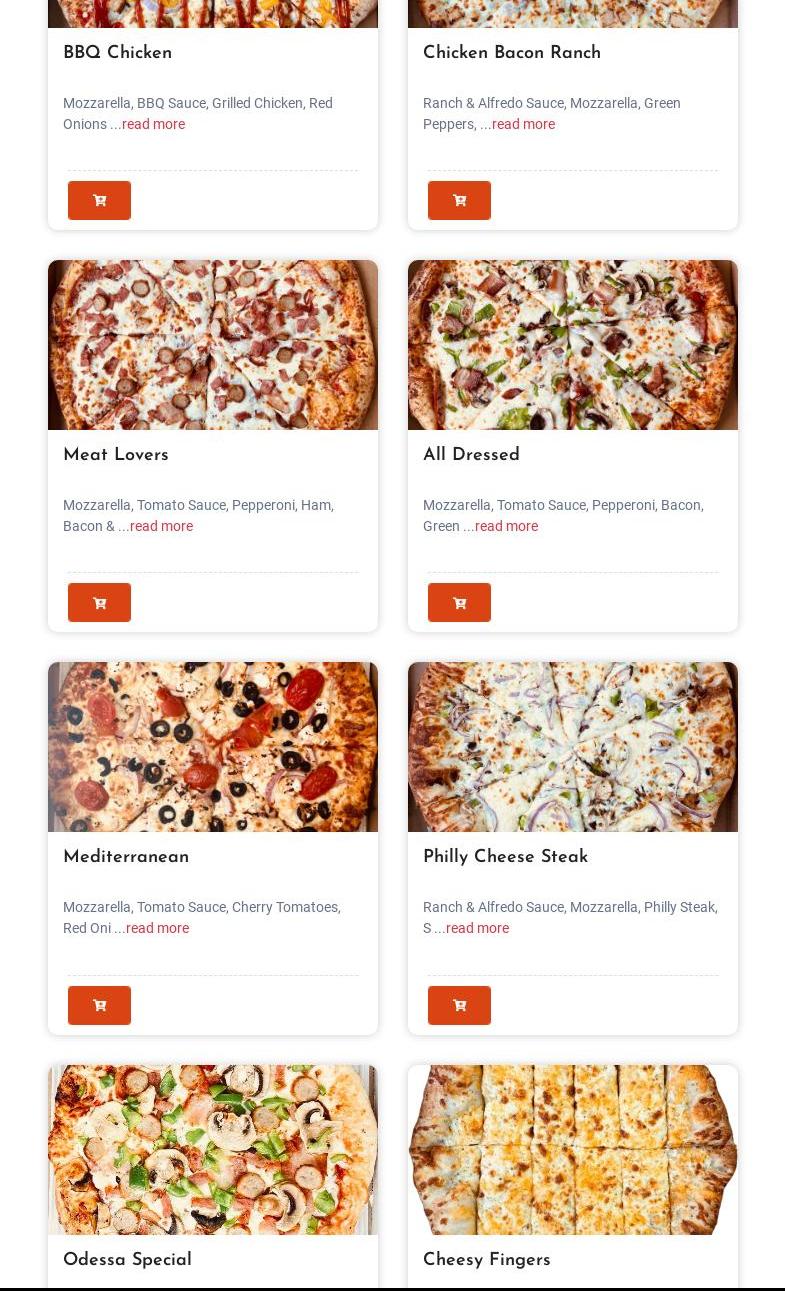Click the cart button under Odessa Special column

pyautogui.click(x=99, y=1288)
